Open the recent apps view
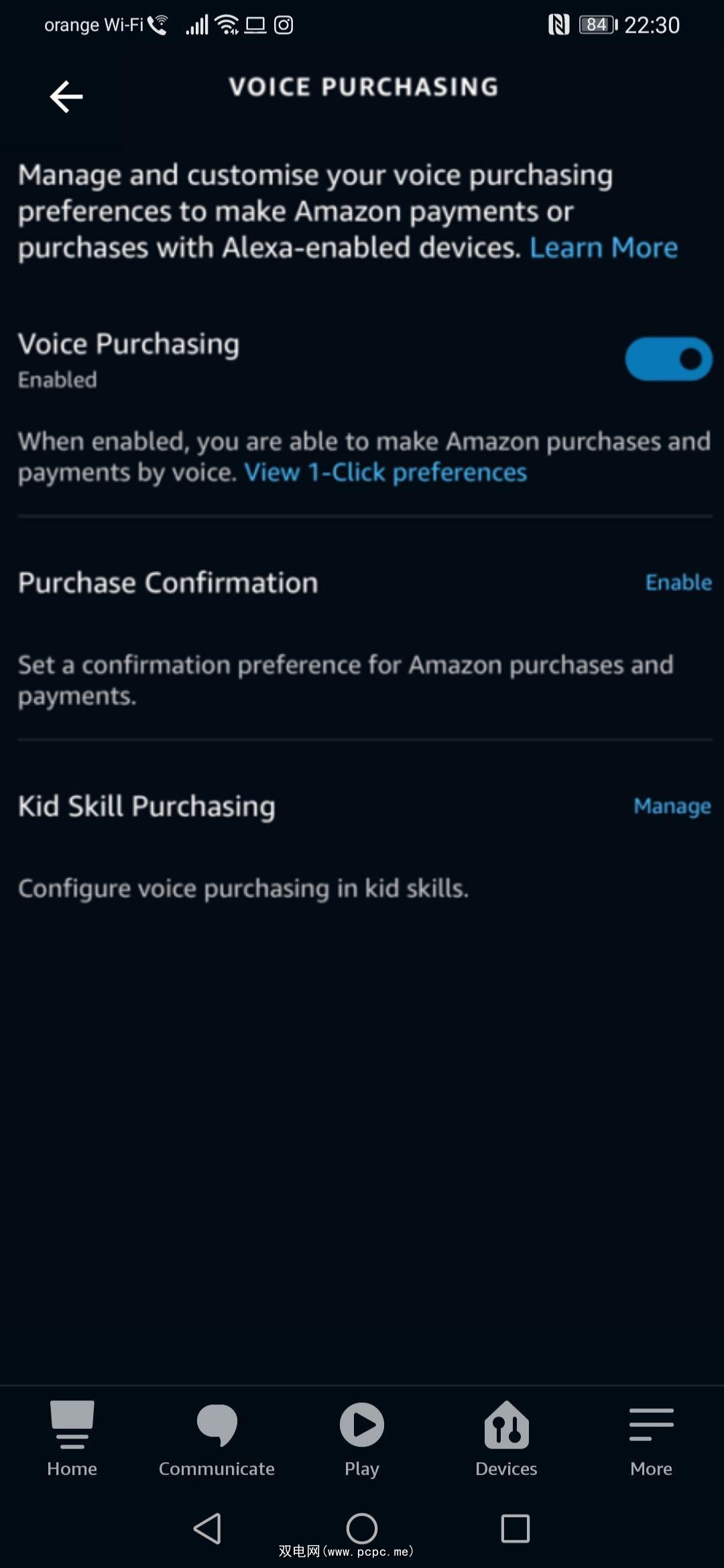724x1568 pixels. (515, 1528)
